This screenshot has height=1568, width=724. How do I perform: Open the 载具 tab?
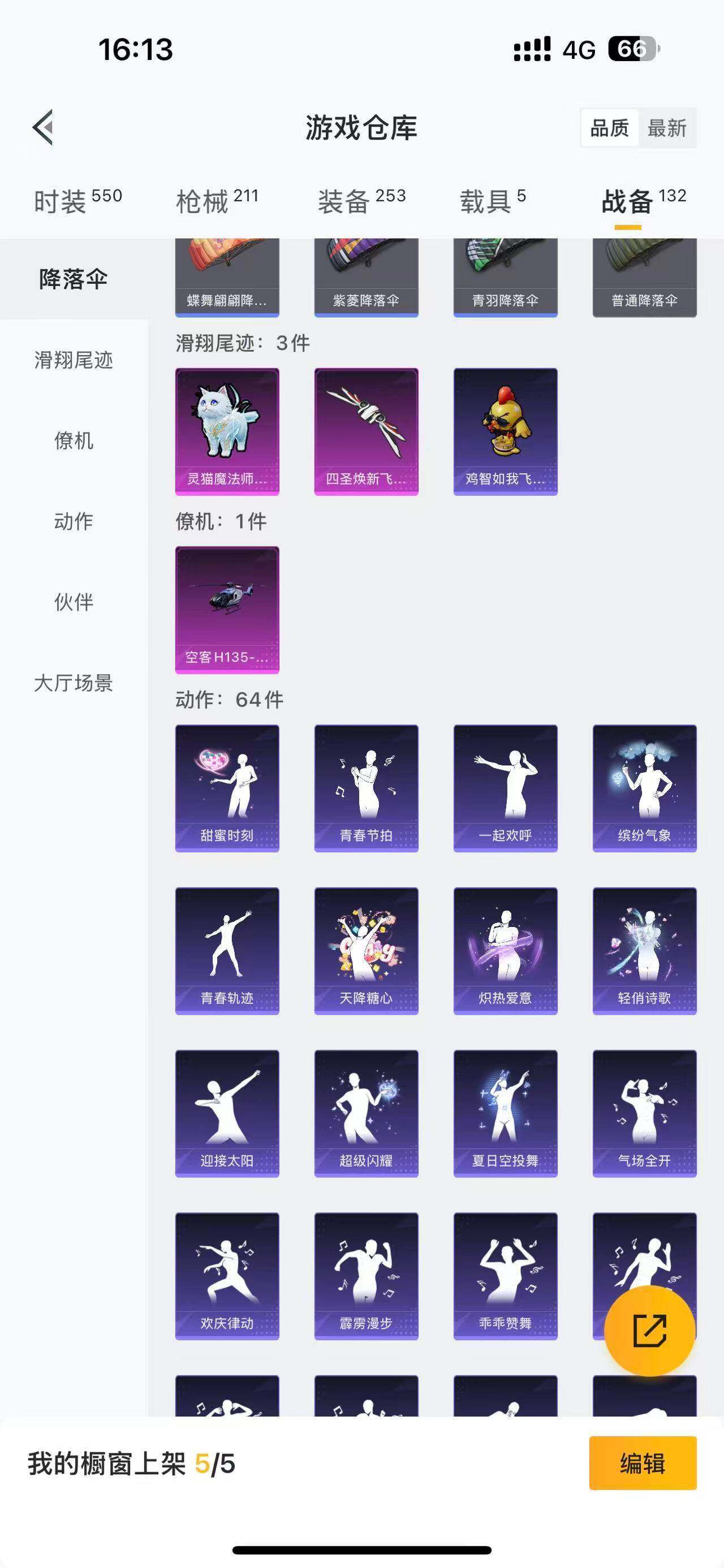coord(492,201)
